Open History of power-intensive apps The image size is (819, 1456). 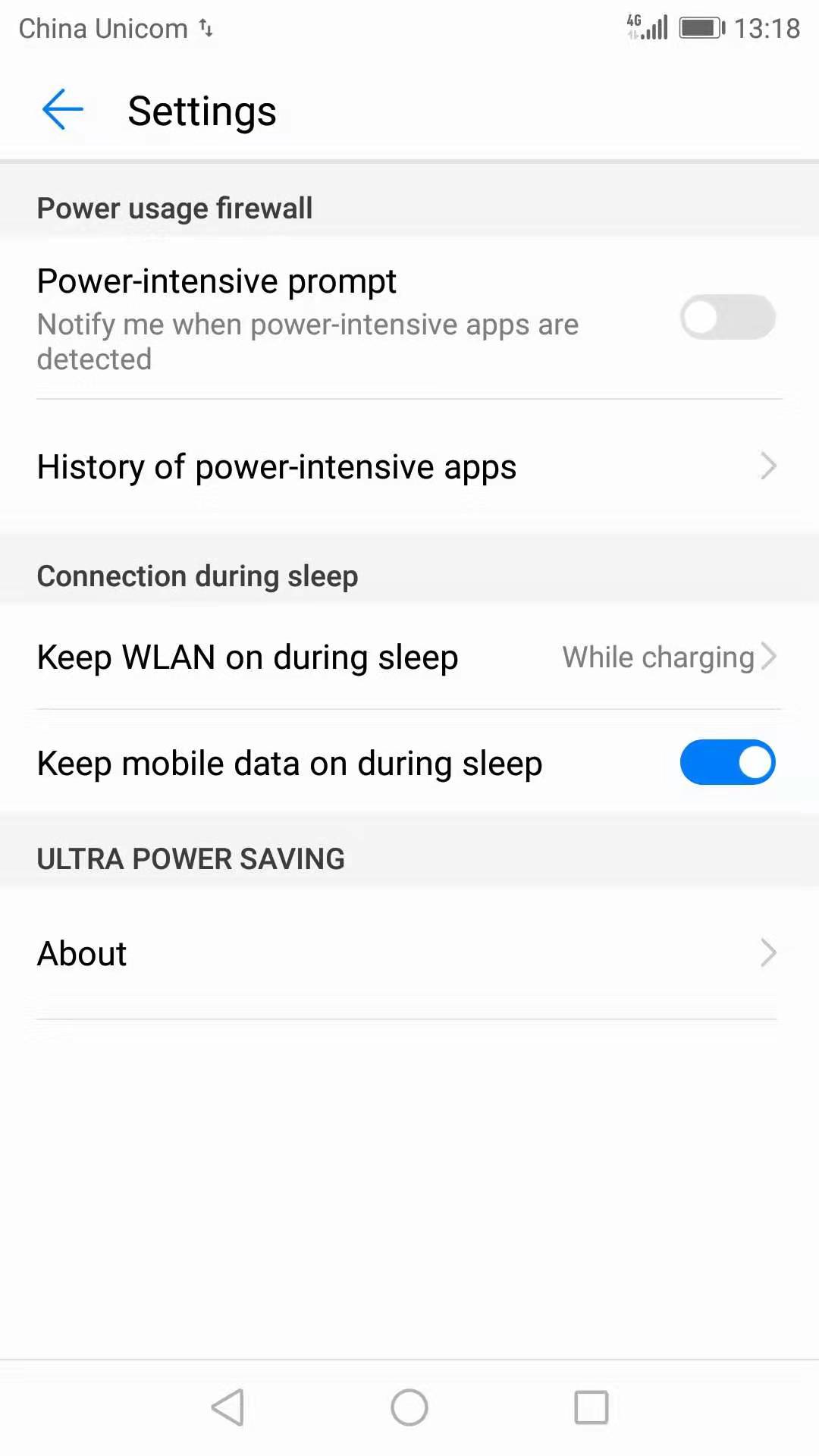[x=409, y=466]
